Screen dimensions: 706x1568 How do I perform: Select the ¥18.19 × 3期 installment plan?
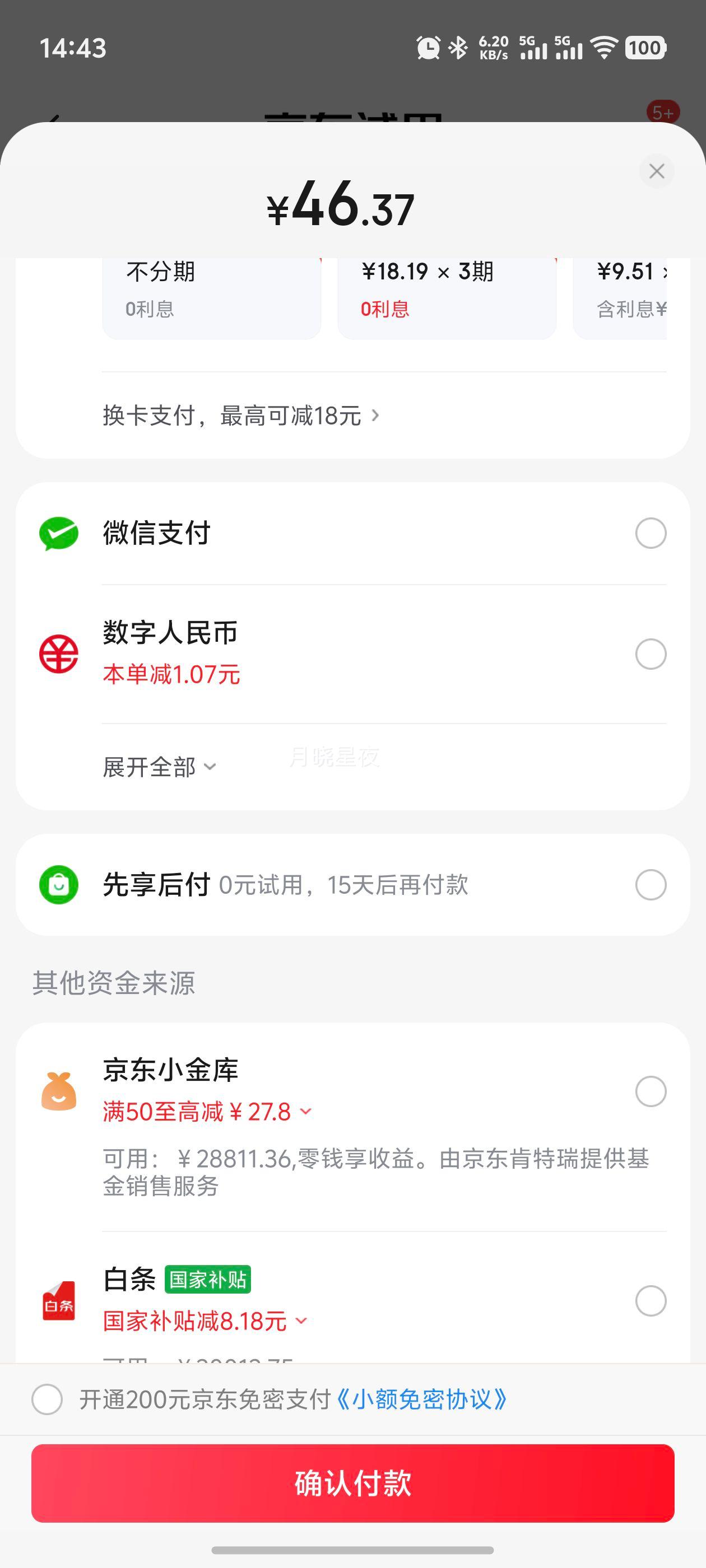(x=447, y=298)
